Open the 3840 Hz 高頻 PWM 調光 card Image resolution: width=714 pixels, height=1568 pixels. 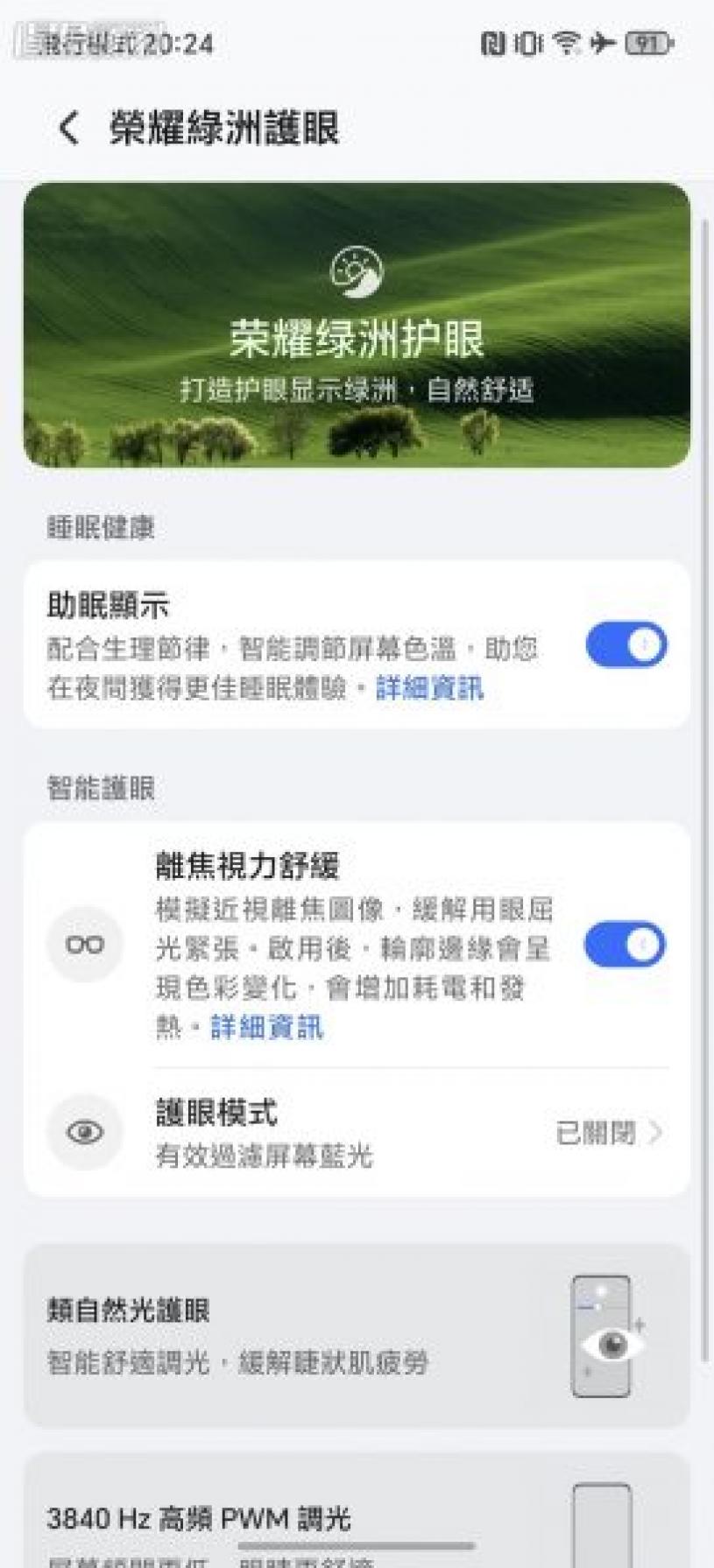click(x=356, y=1519)
